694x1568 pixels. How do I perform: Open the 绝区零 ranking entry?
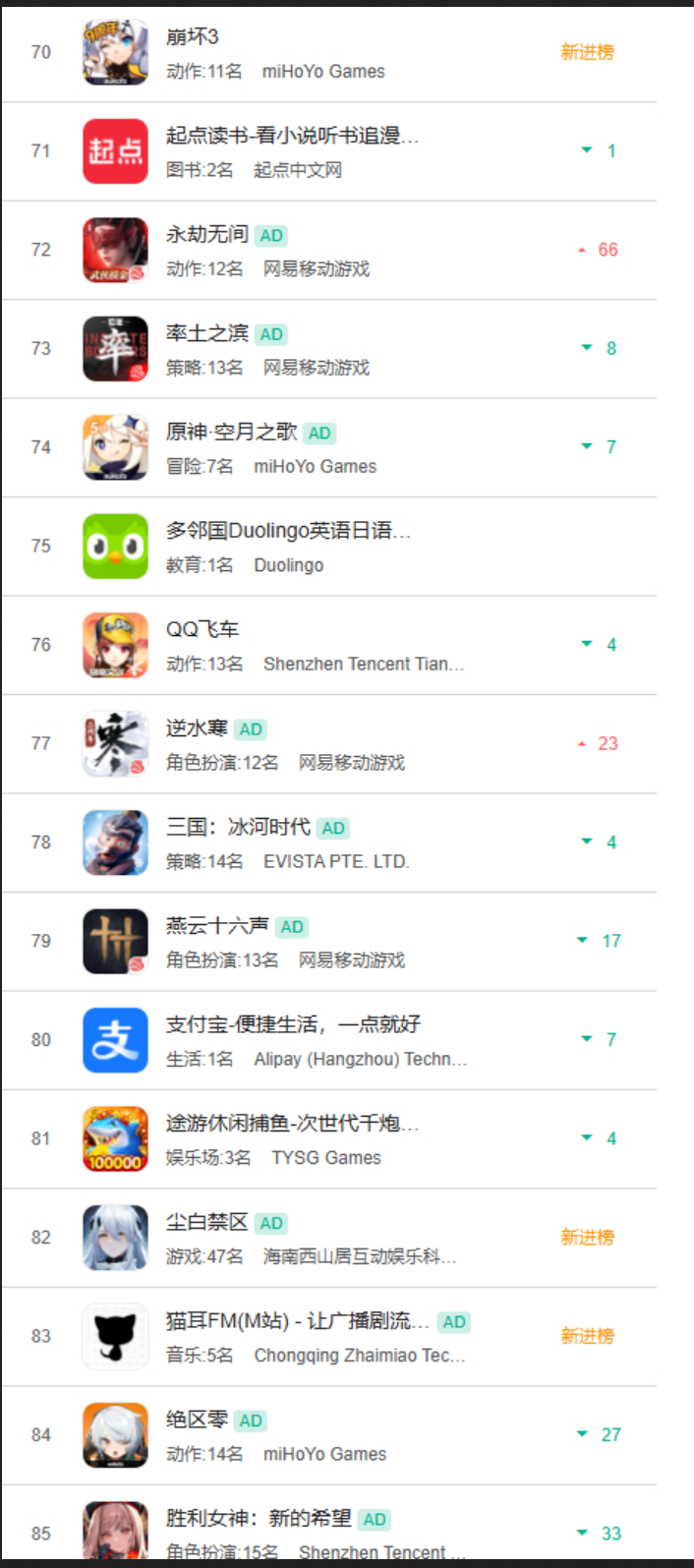coord(197,1421)
